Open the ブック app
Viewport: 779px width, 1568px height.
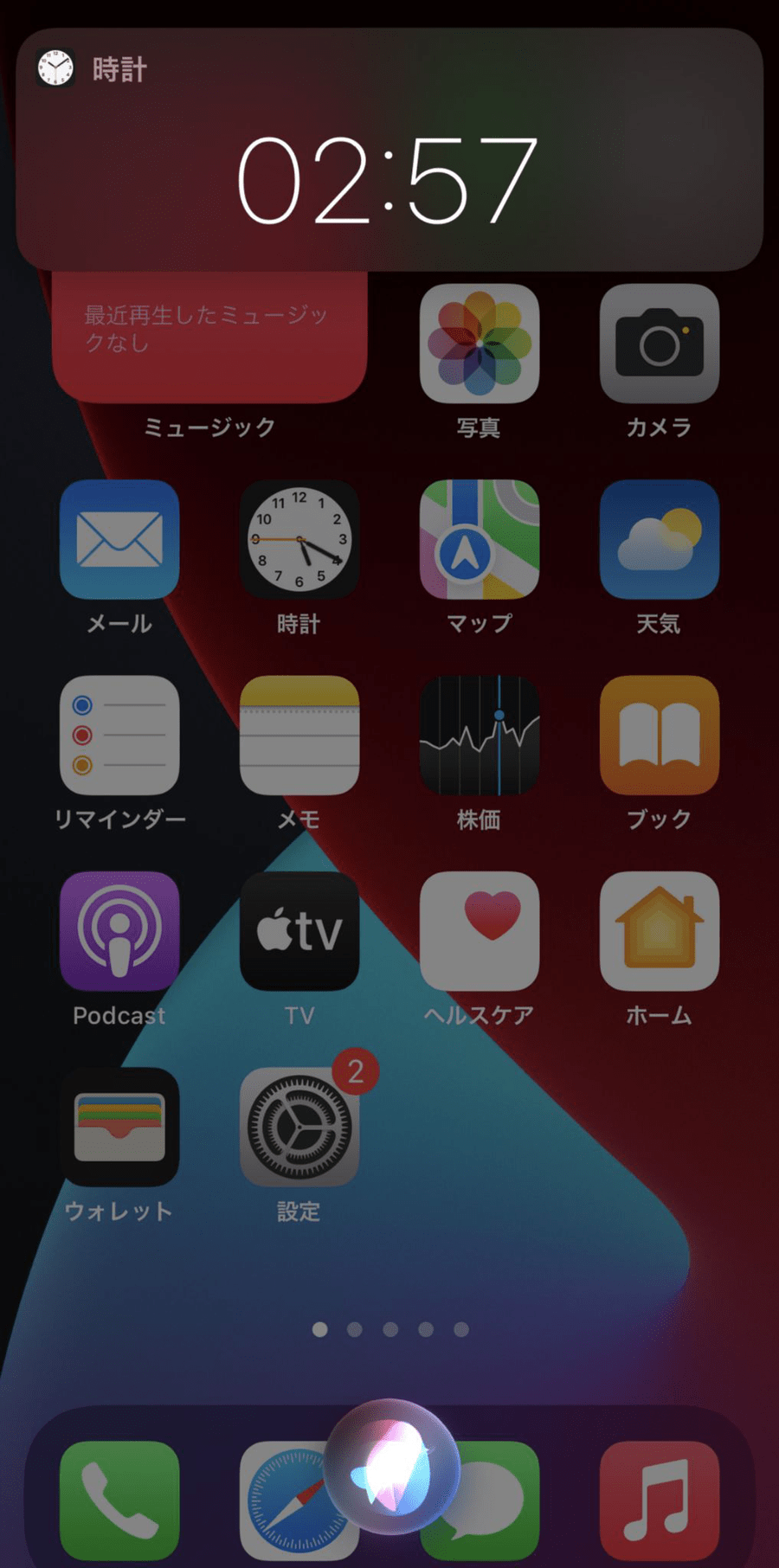(660, 736)
